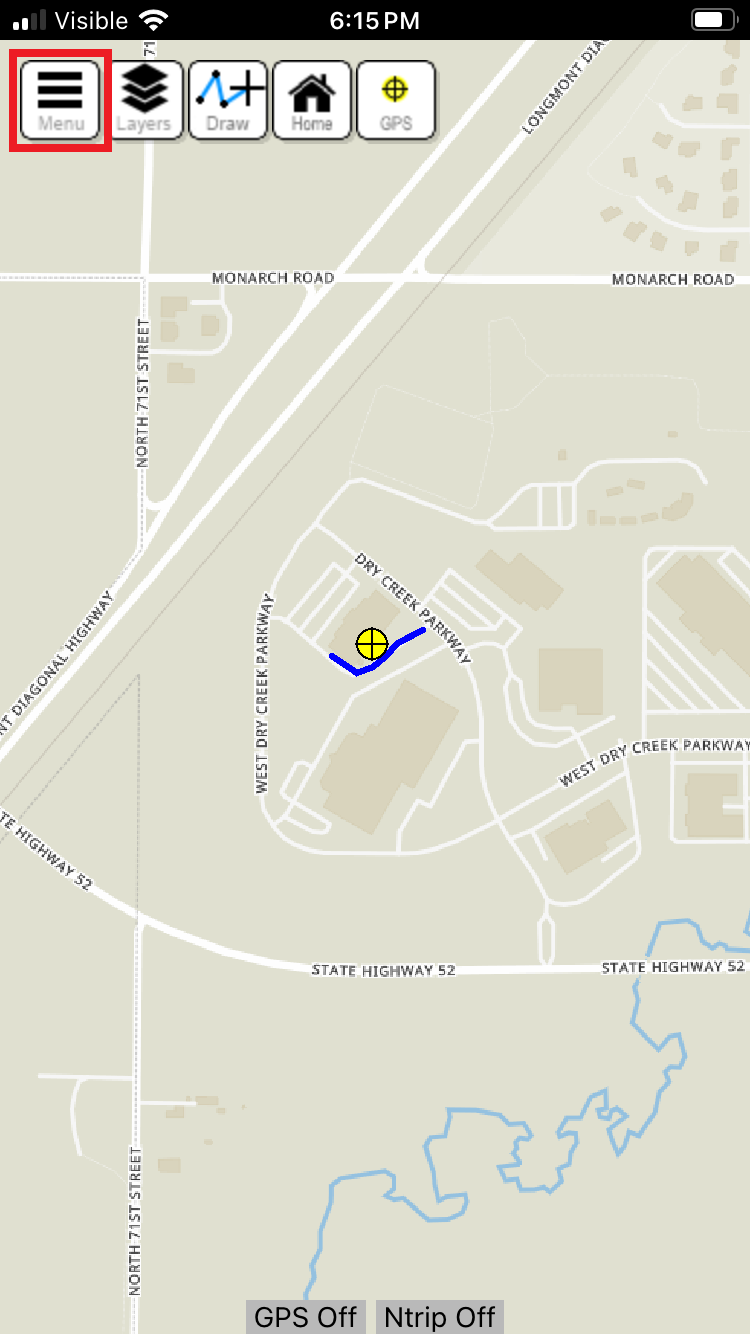This screenshot has width=750, height=1334.
Task: Tap the GPS Off status button
Action: point(306,1317)
